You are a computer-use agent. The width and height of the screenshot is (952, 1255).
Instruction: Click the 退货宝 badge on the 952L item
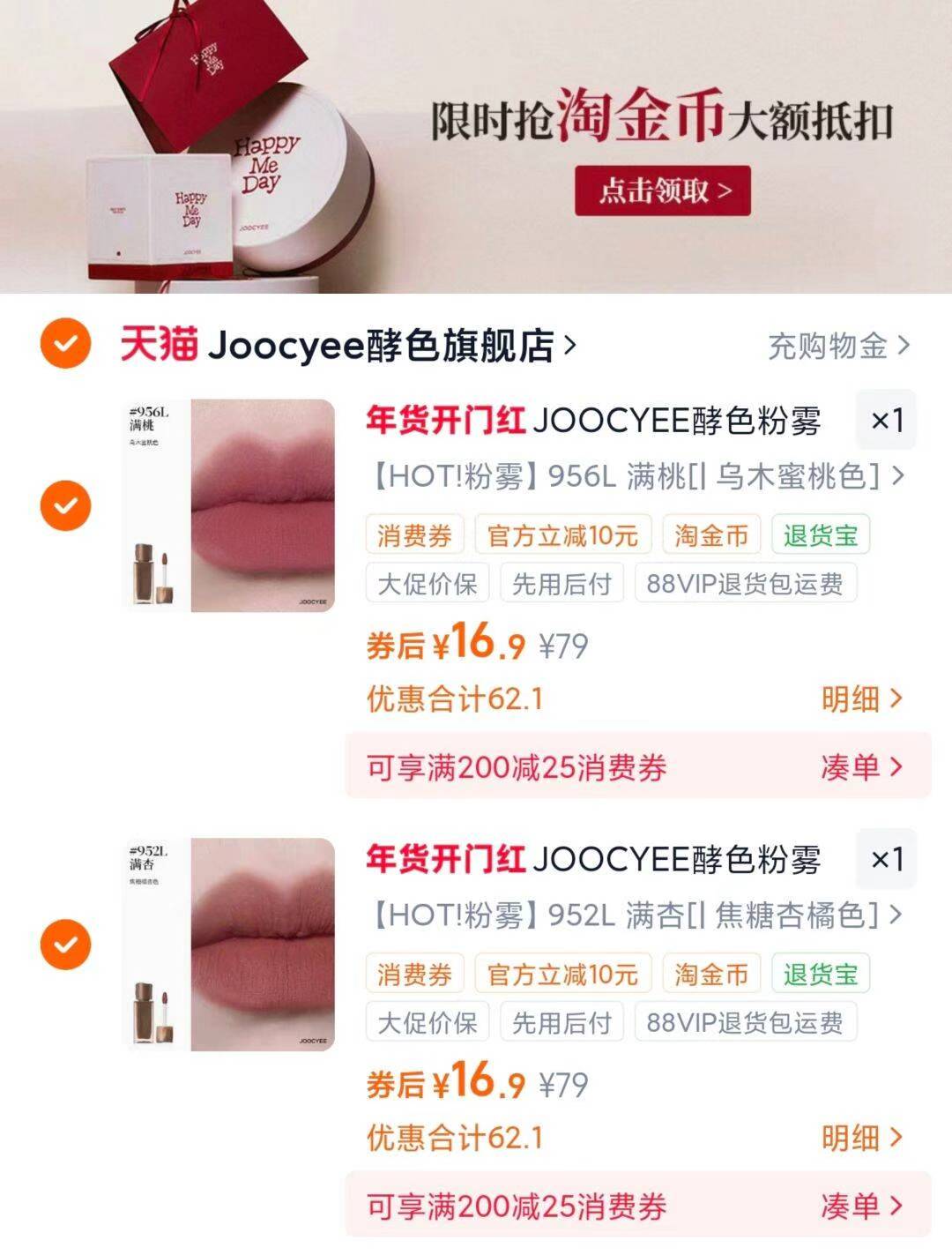(821, 974)
